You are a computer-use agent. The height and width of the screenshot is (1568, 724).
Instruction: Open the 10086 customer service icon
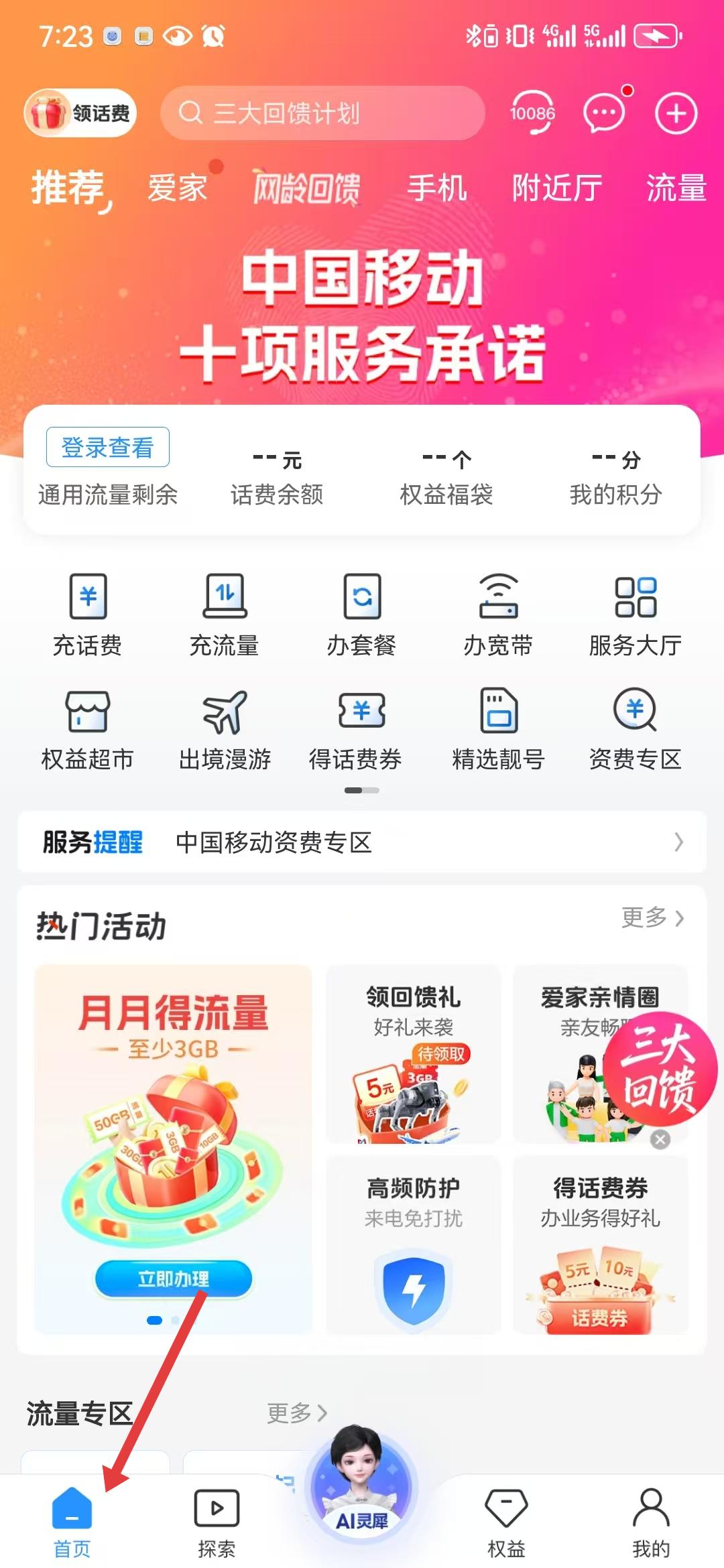(532, 113)
